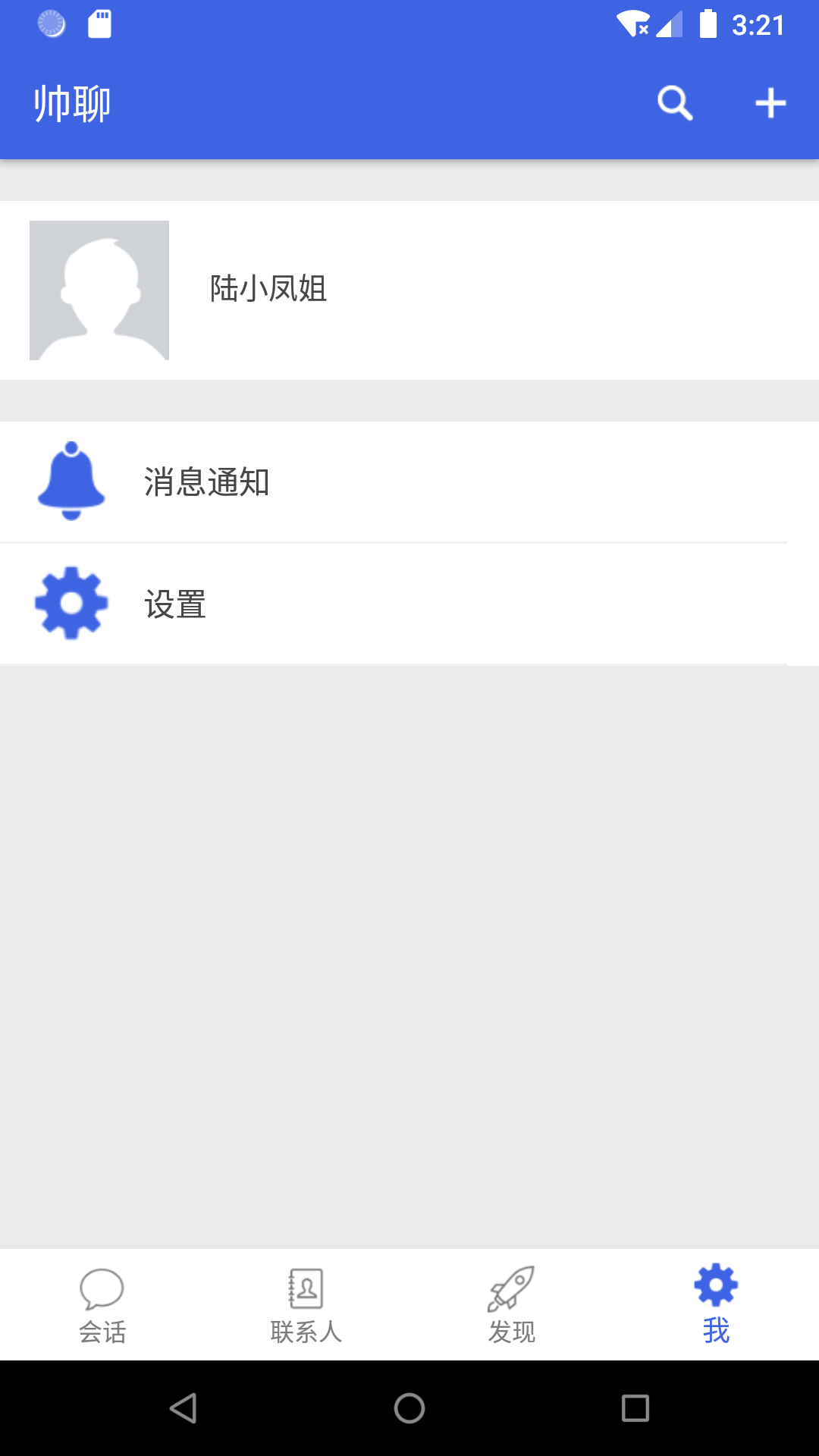Tap the plus icon to add new
The height and width of the screenshot is (1456, 819).
click(x=770, y=103)
